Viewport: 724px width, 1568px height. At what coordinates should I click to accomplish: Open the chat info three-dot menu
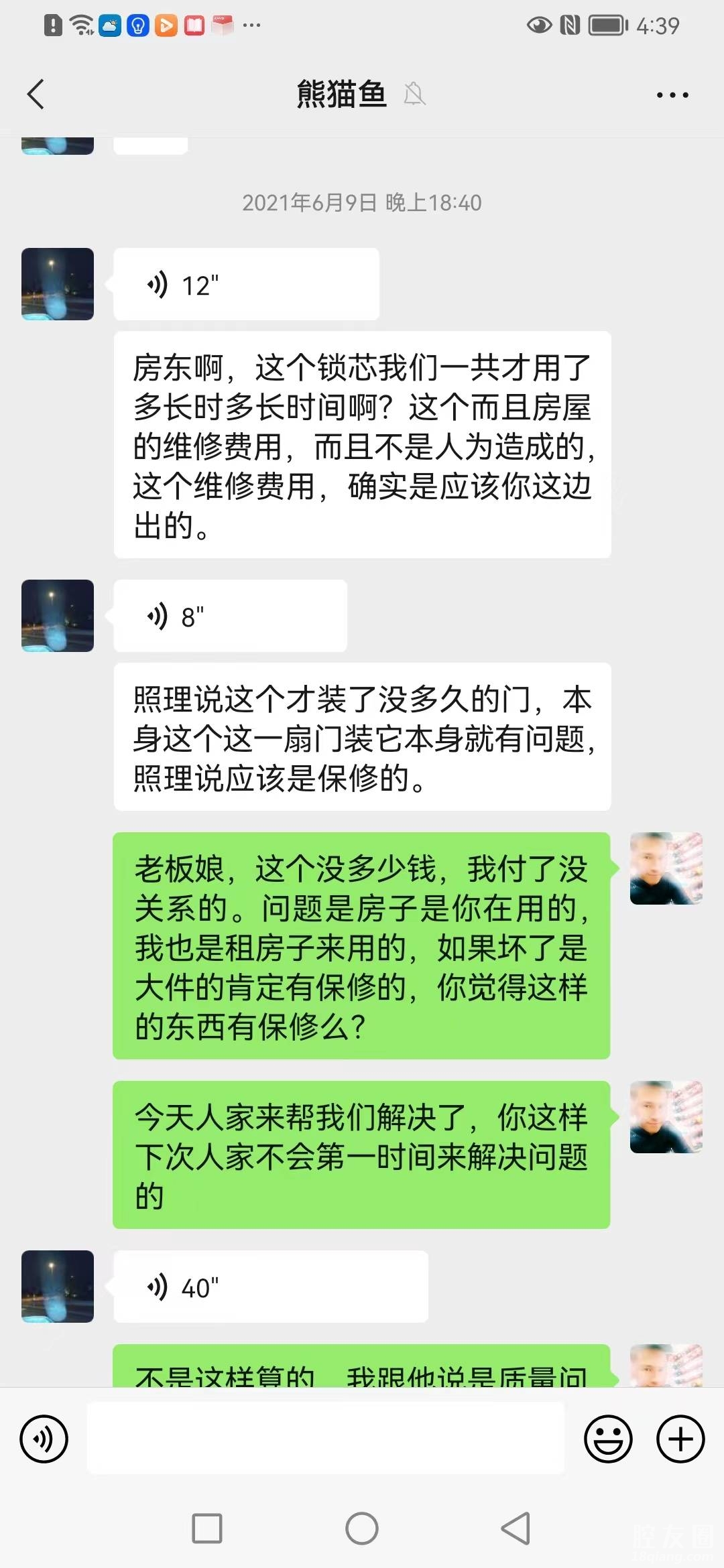pyautogui.click(x=672, y=95)
